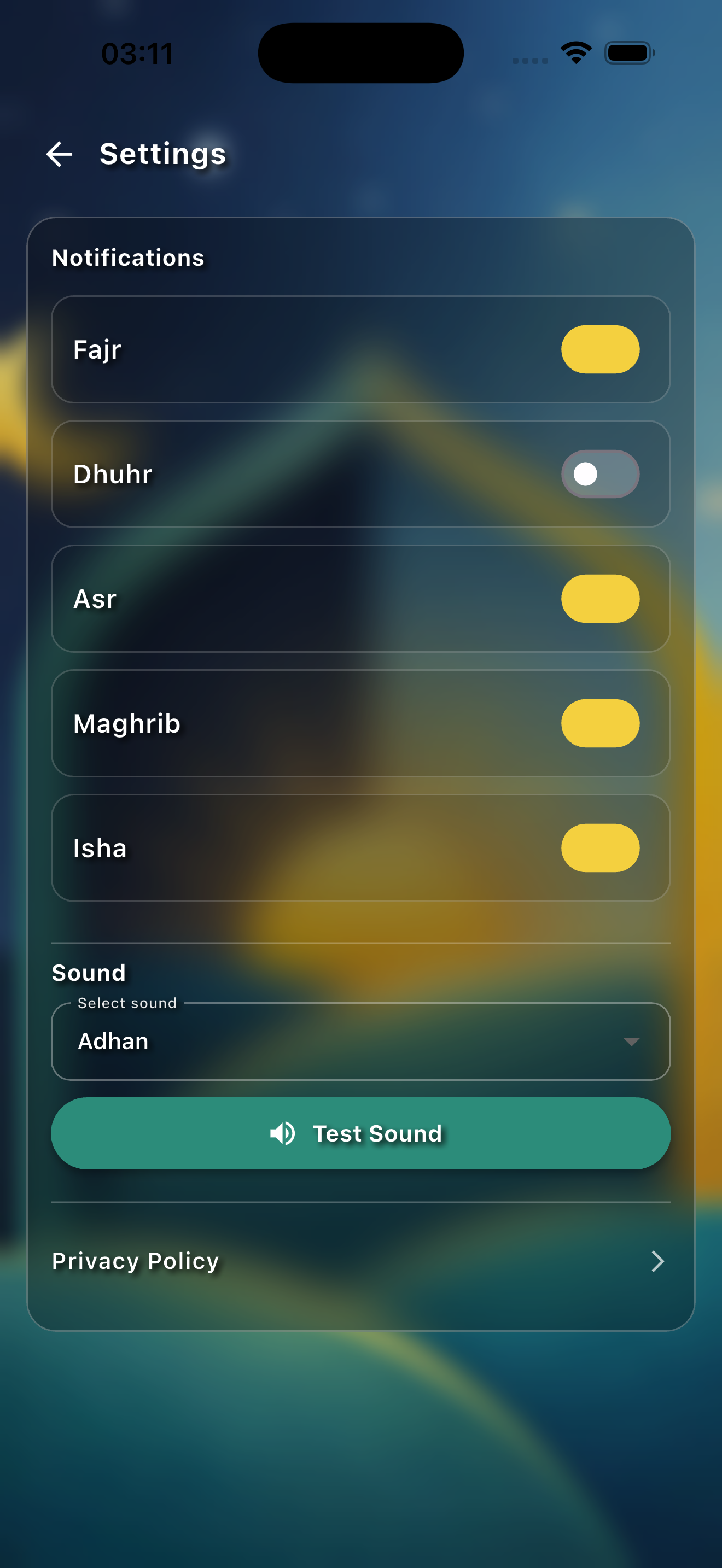Image resolution: width=722 pixels, height=1568 pixels.
Task: Click the back arrow to leave Settings
Action: pos(59,155)
